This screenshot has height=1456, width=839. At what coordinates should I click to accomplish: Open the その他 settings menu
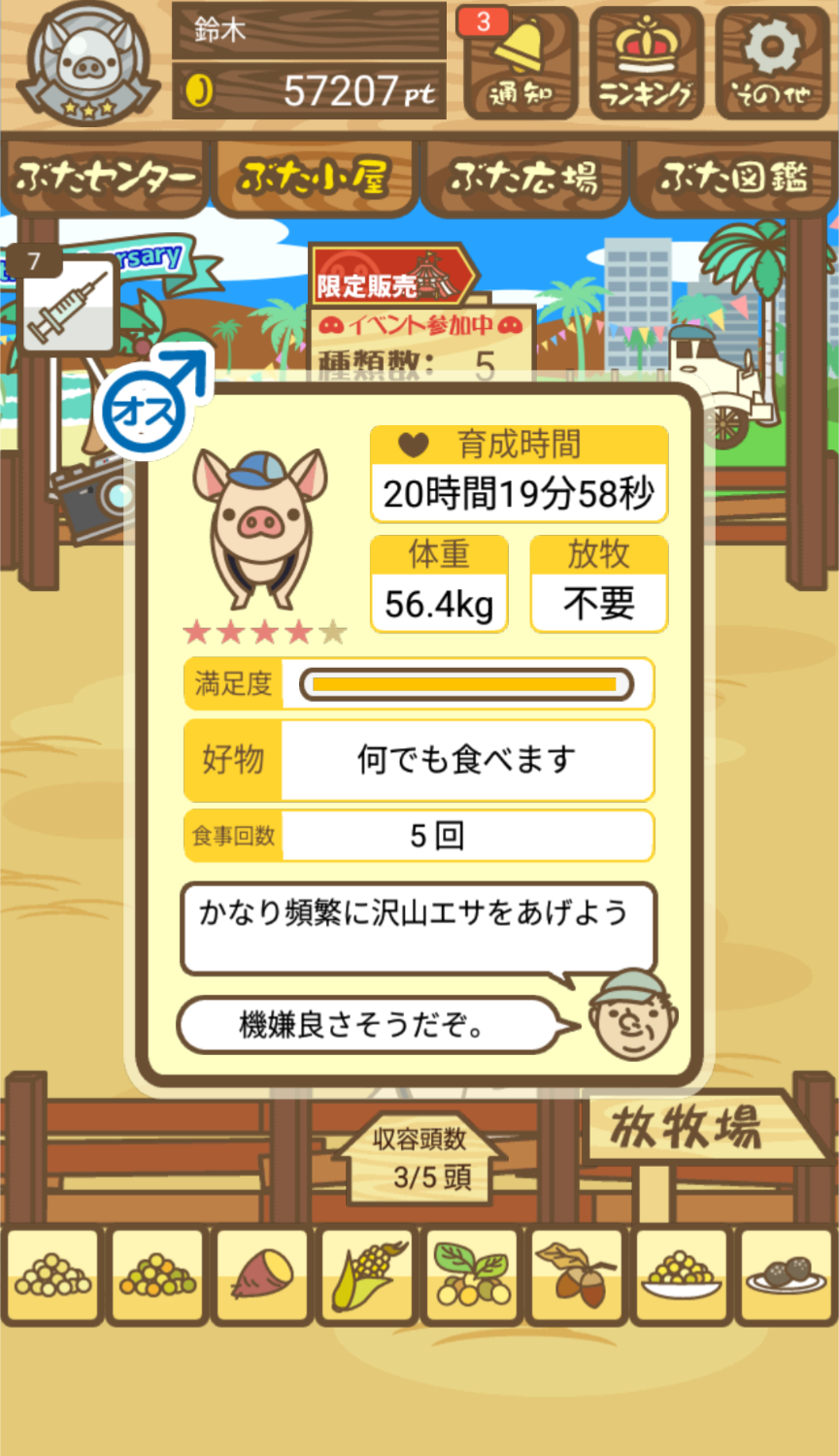pyautogui.click(x=772, y=64)
